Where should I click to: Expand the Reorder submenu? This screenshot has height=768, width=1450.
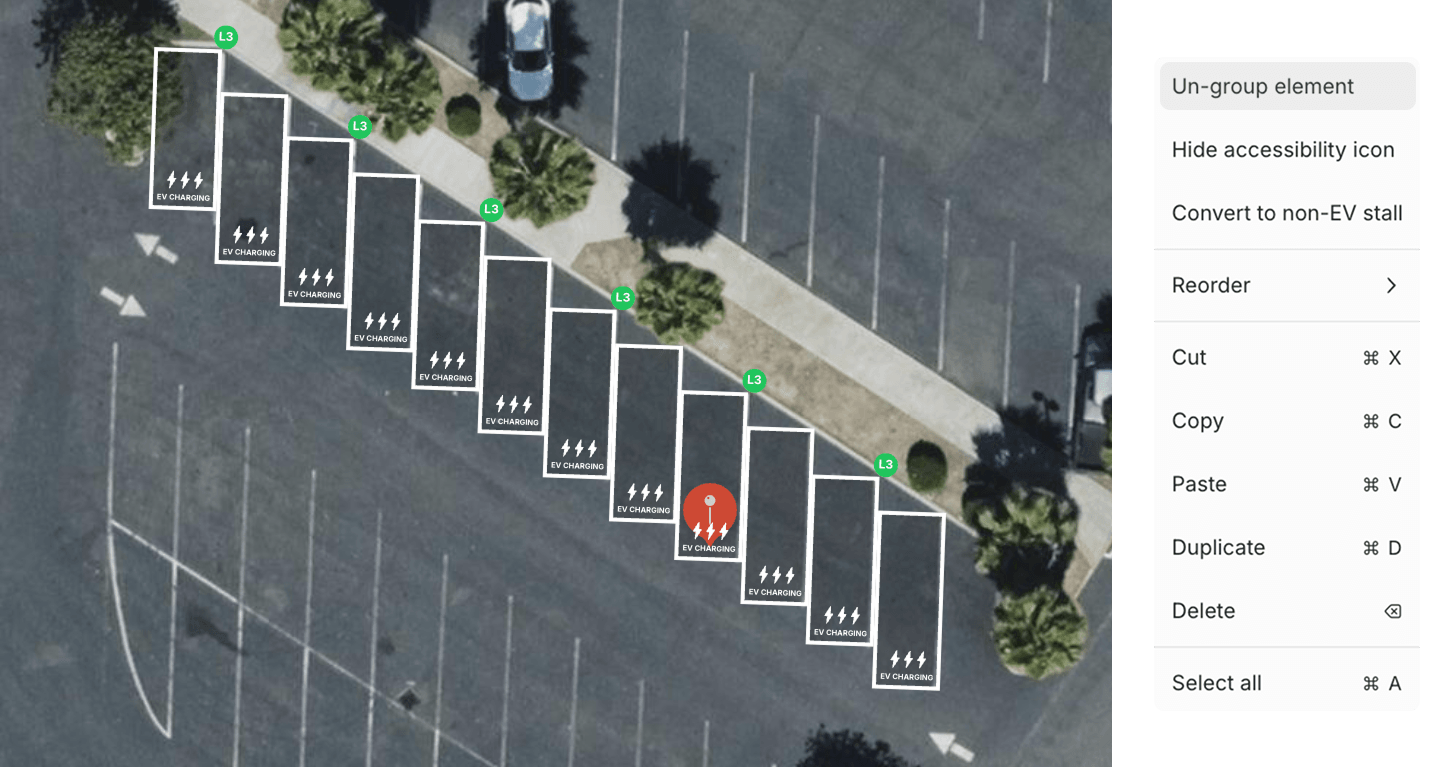coord(1286,285)
